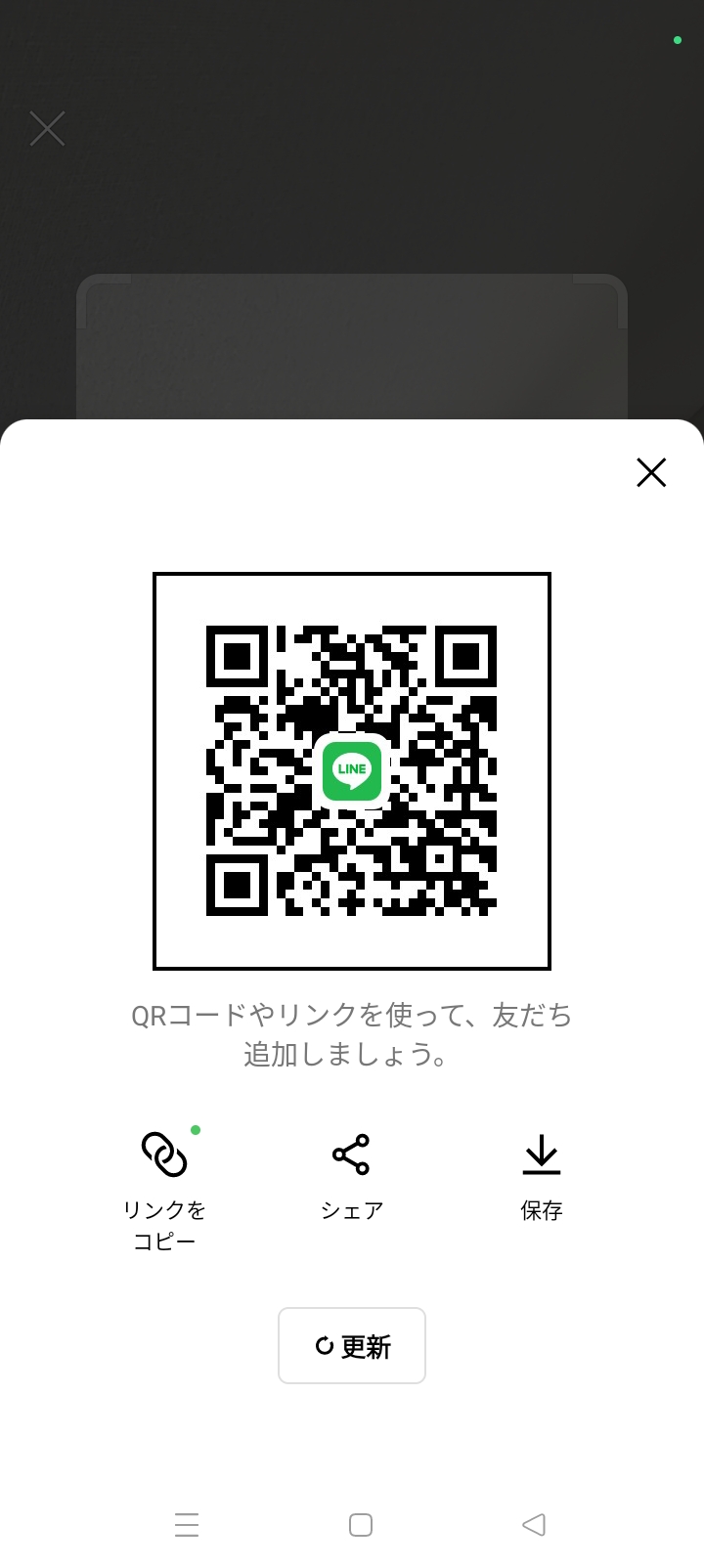Refresh the QR code with 更新

(x=352, y=1346)
